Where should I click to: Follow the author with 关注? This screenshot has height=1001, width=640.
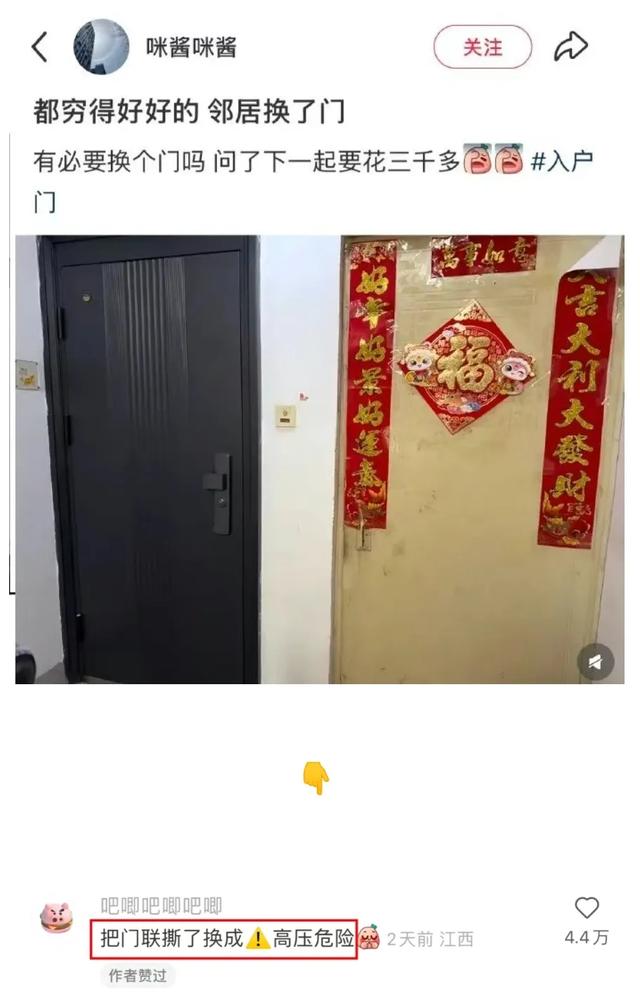pos(482,47)
